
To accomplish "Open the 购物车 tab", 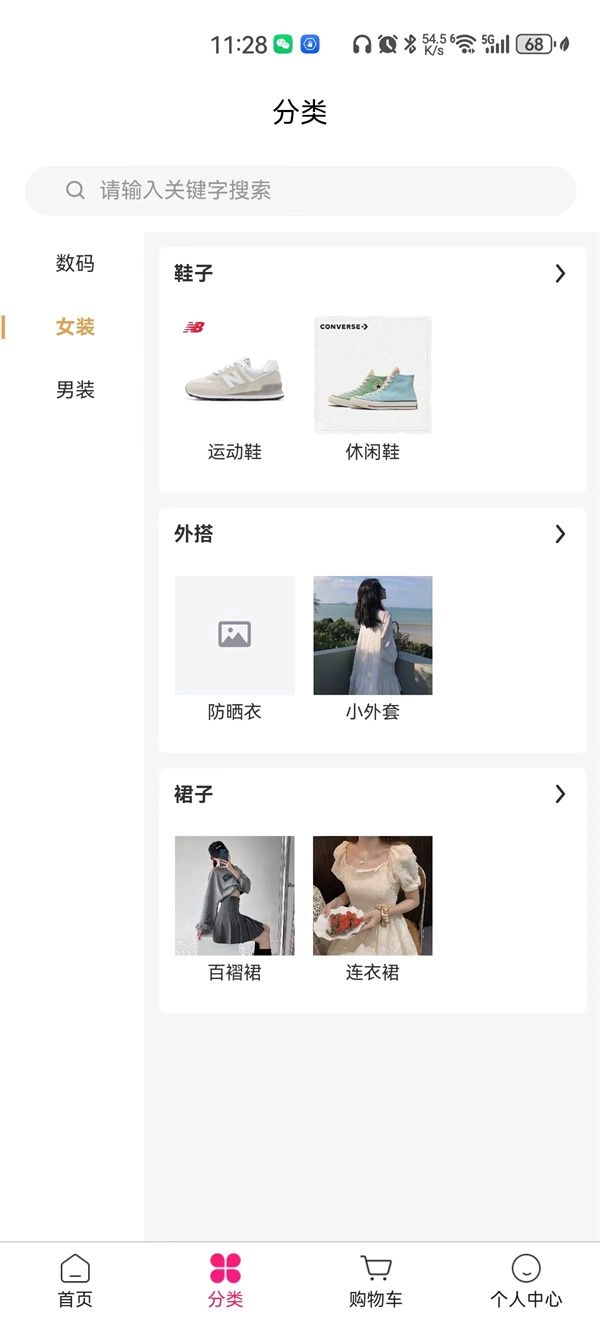I will click(x=375, y=1281).
